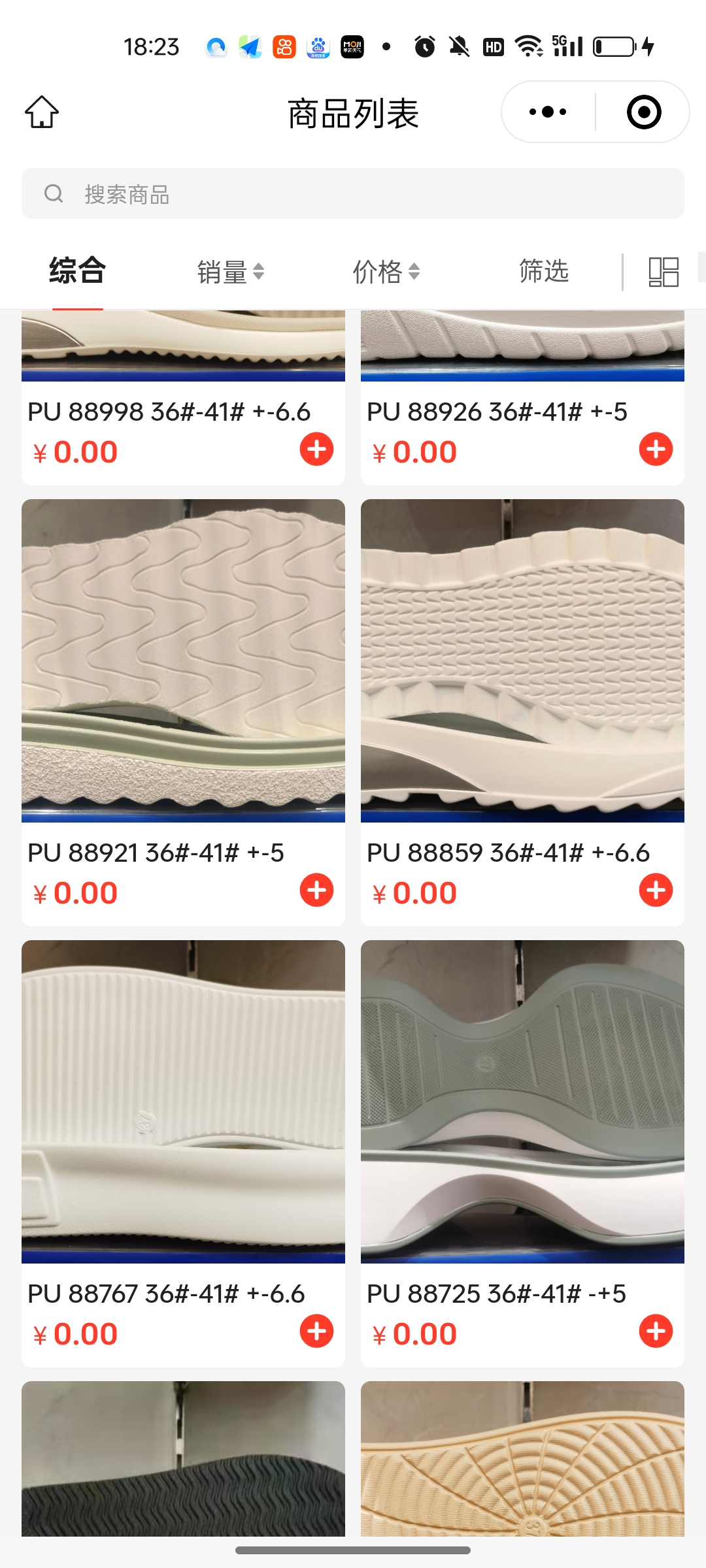
Task: Add PU 88767 to the cart
Action: [316, 1331]
